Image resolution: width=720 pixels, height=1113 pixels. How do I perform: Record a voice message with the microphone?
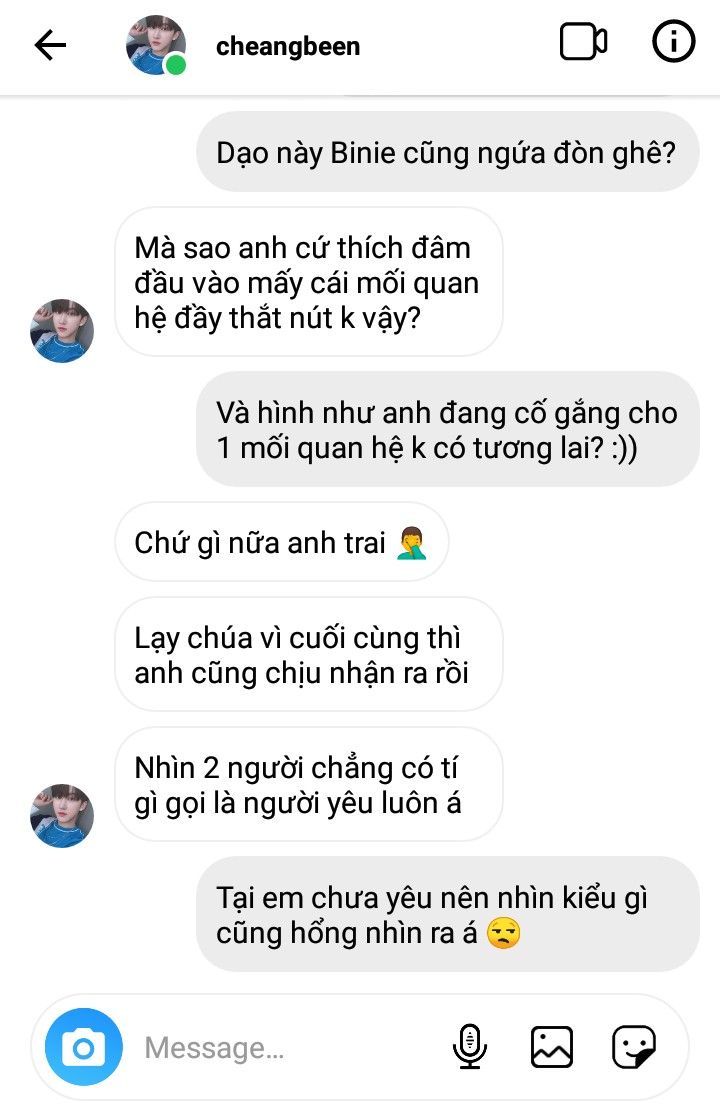click(x=469, y=1047)
